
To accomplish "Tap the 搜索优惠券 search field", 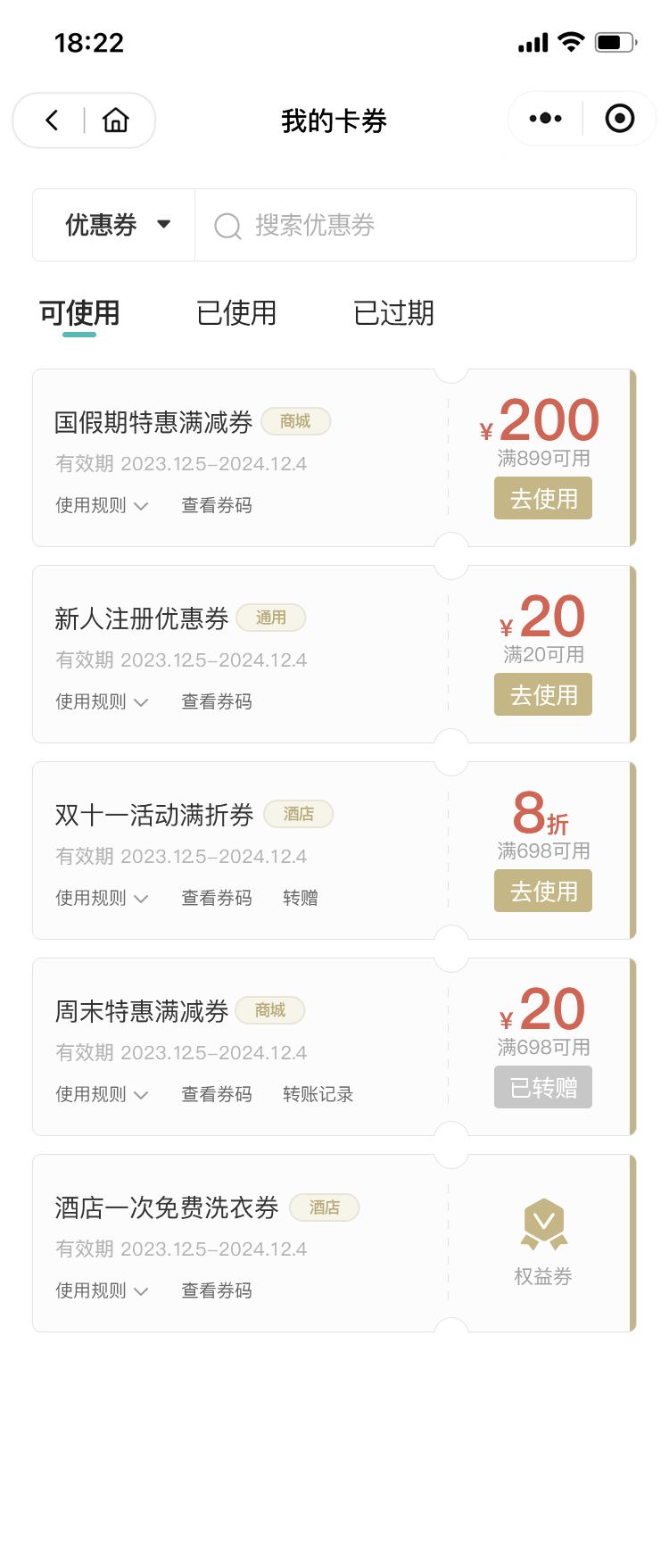I will [415, 225].
